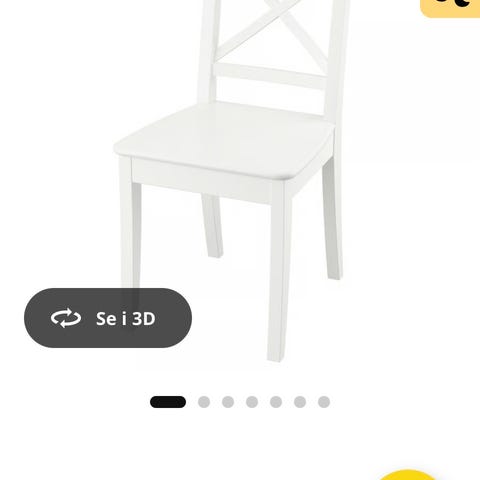Open the Se i 3D viewer
Viewport: 480px width, 480px height.
point(108,318)
